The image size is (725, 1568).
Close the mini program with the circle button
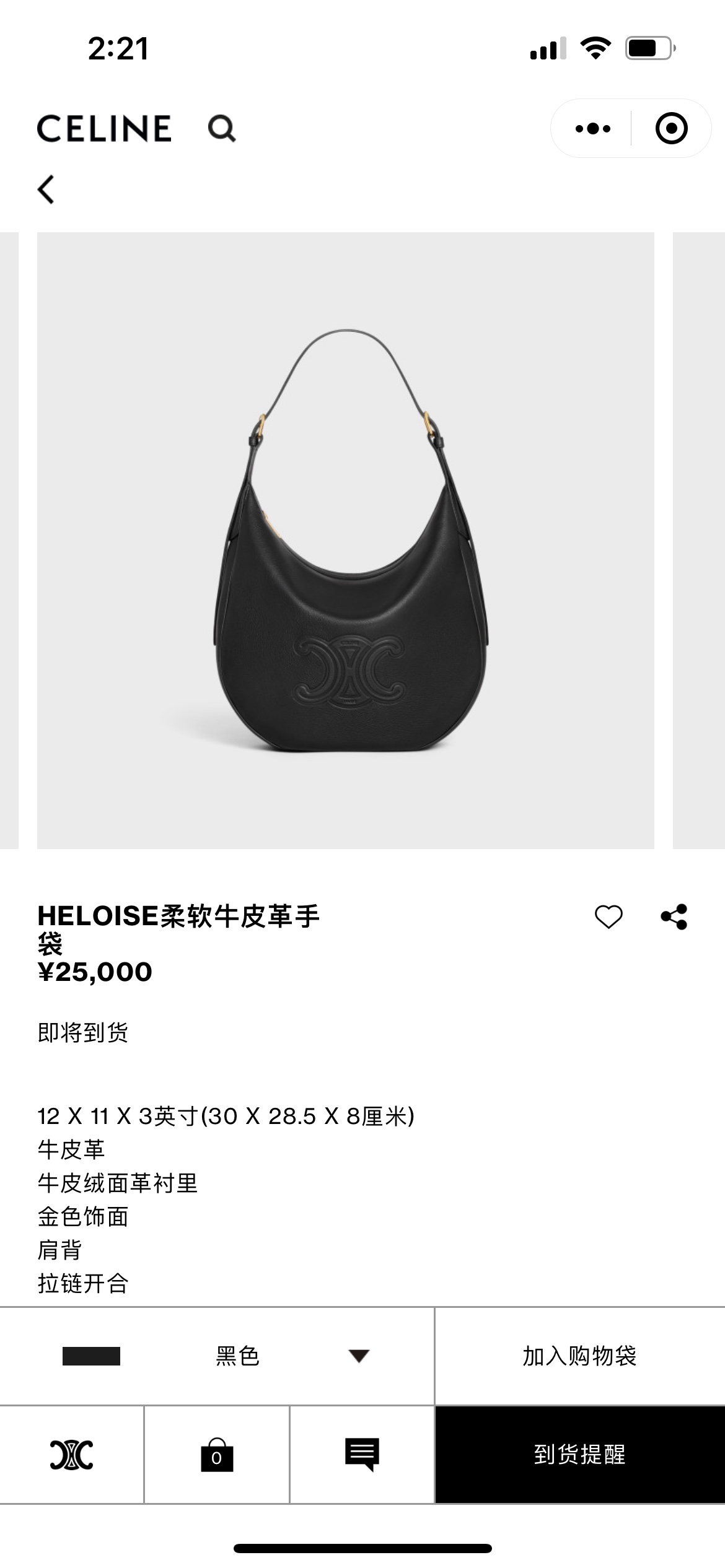pyautogui.click(x=671, y=129)
